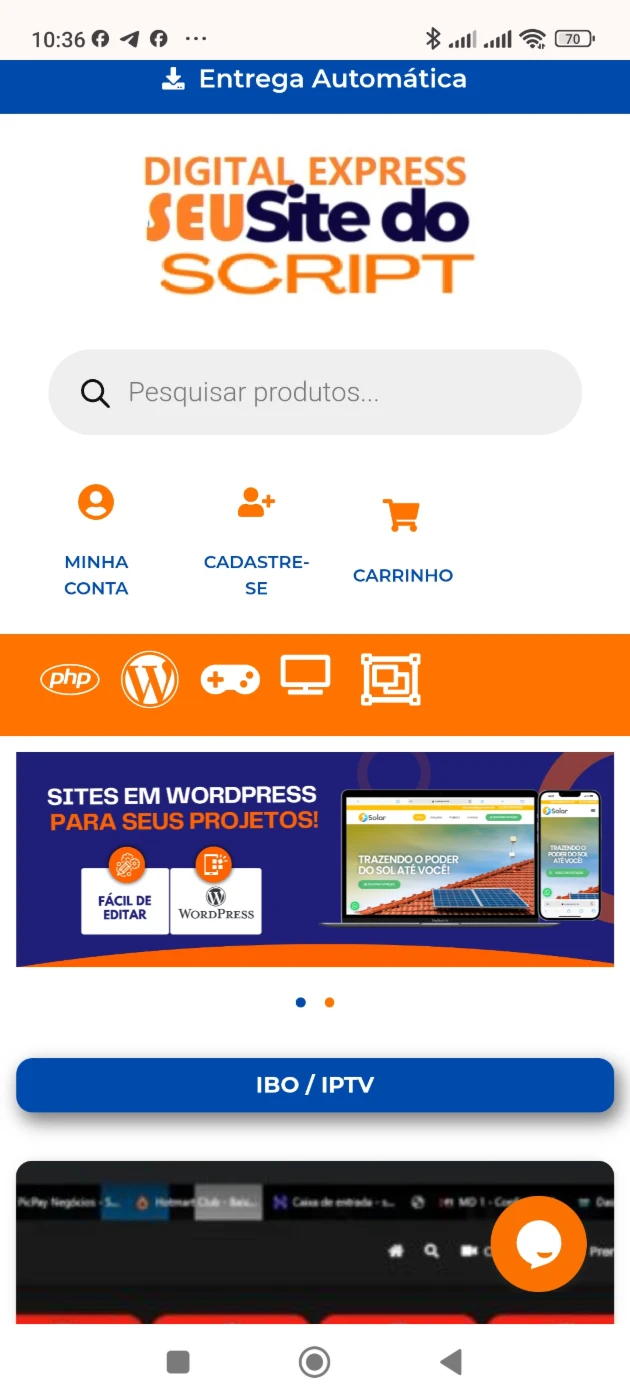Return to the system home screen
Viewport: 630px width, 1400px height.
(x=314, y=1361)
